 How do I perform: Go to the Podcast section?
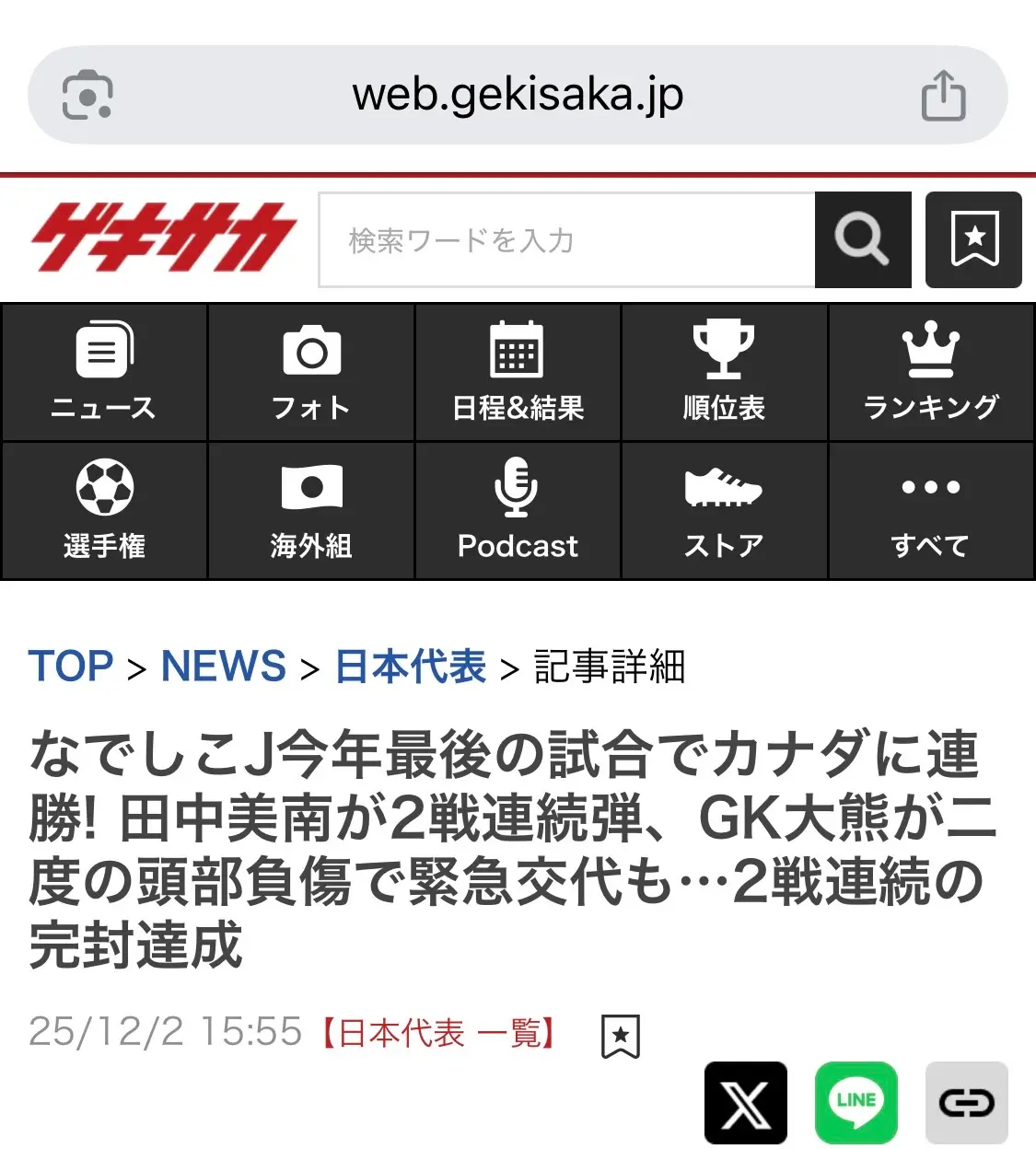coord(518,511)
